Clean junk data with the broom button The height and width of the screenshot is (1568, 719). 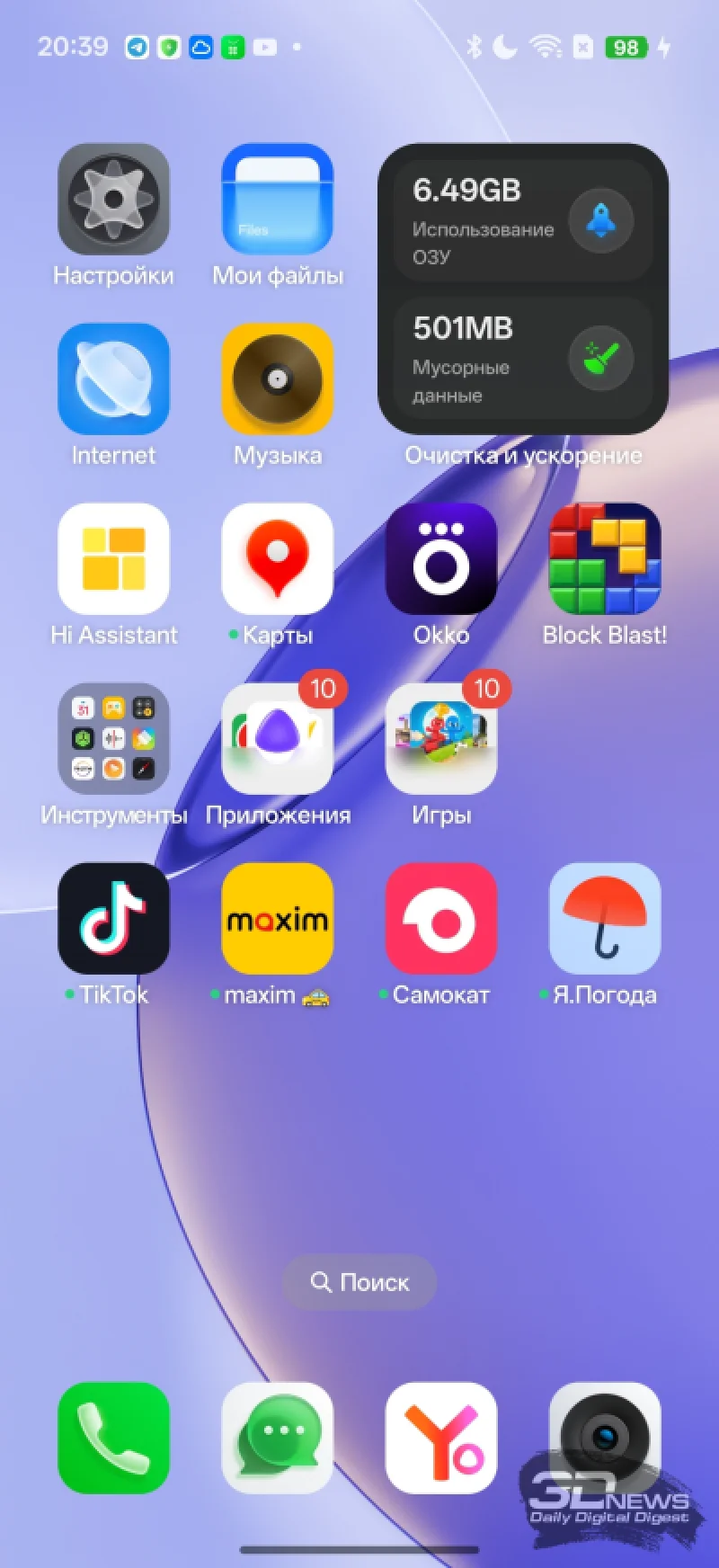coord(601,358)
